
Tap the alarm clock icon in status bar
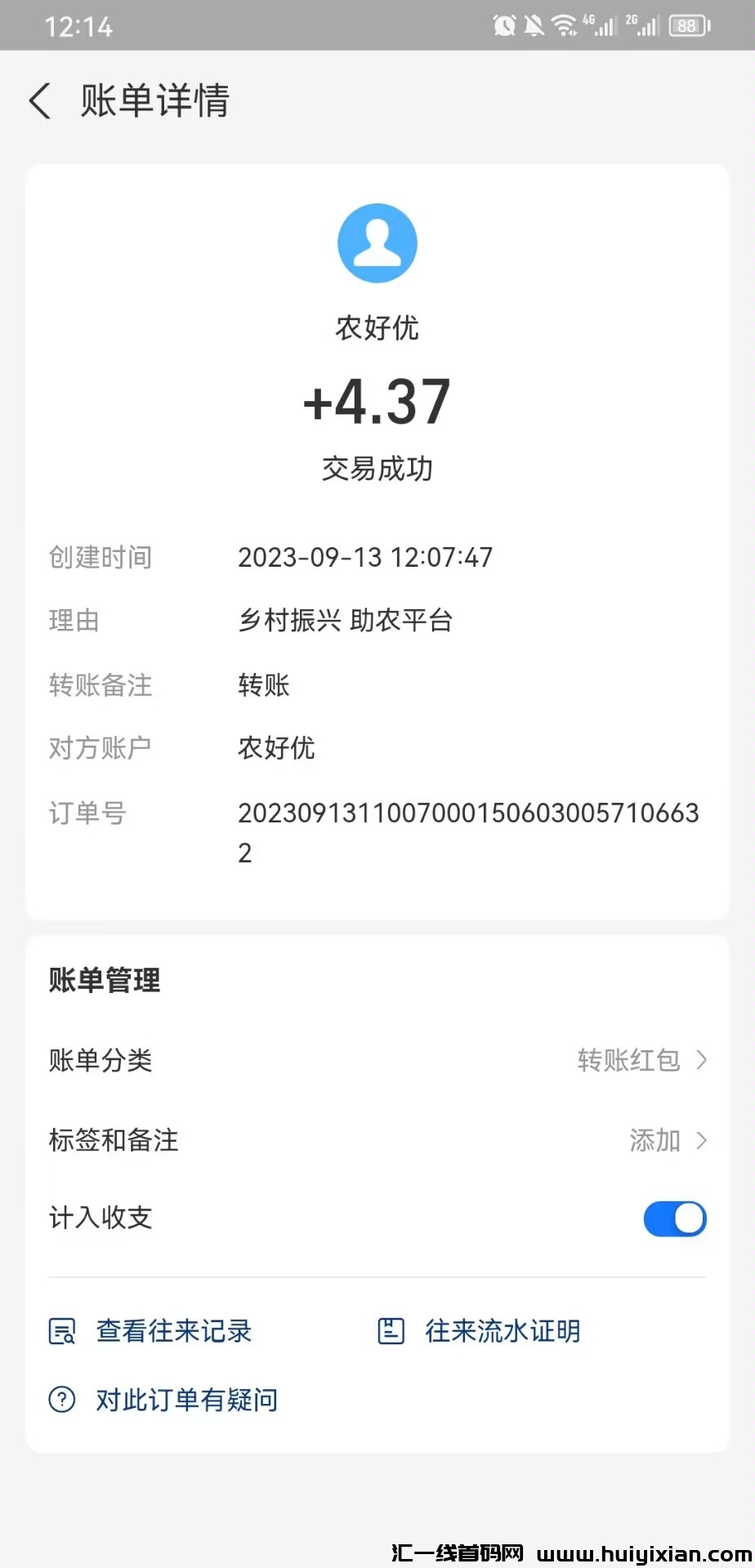click(x=504, y=24)
